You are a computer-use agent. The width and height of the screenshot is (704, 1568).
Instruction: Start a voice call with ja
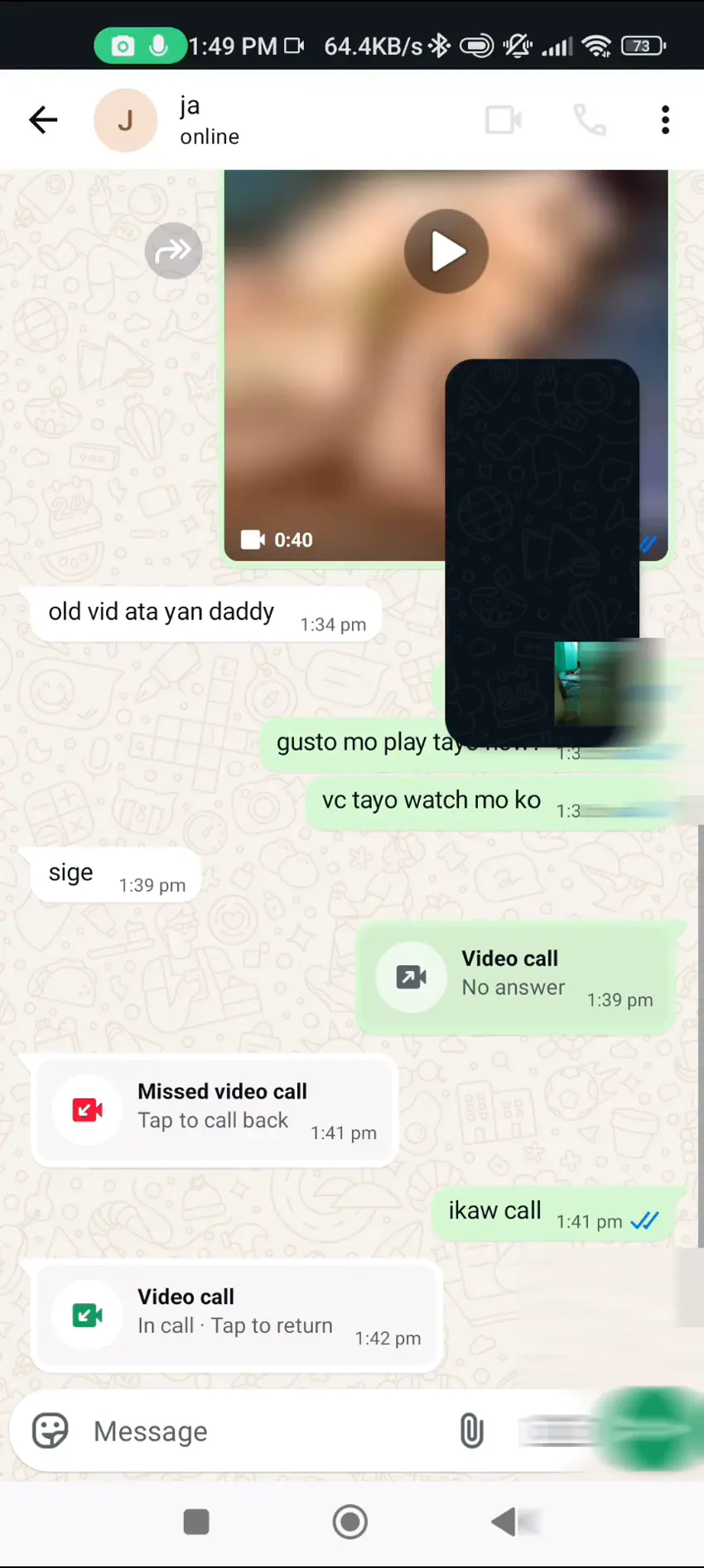[x=590, y=120]
